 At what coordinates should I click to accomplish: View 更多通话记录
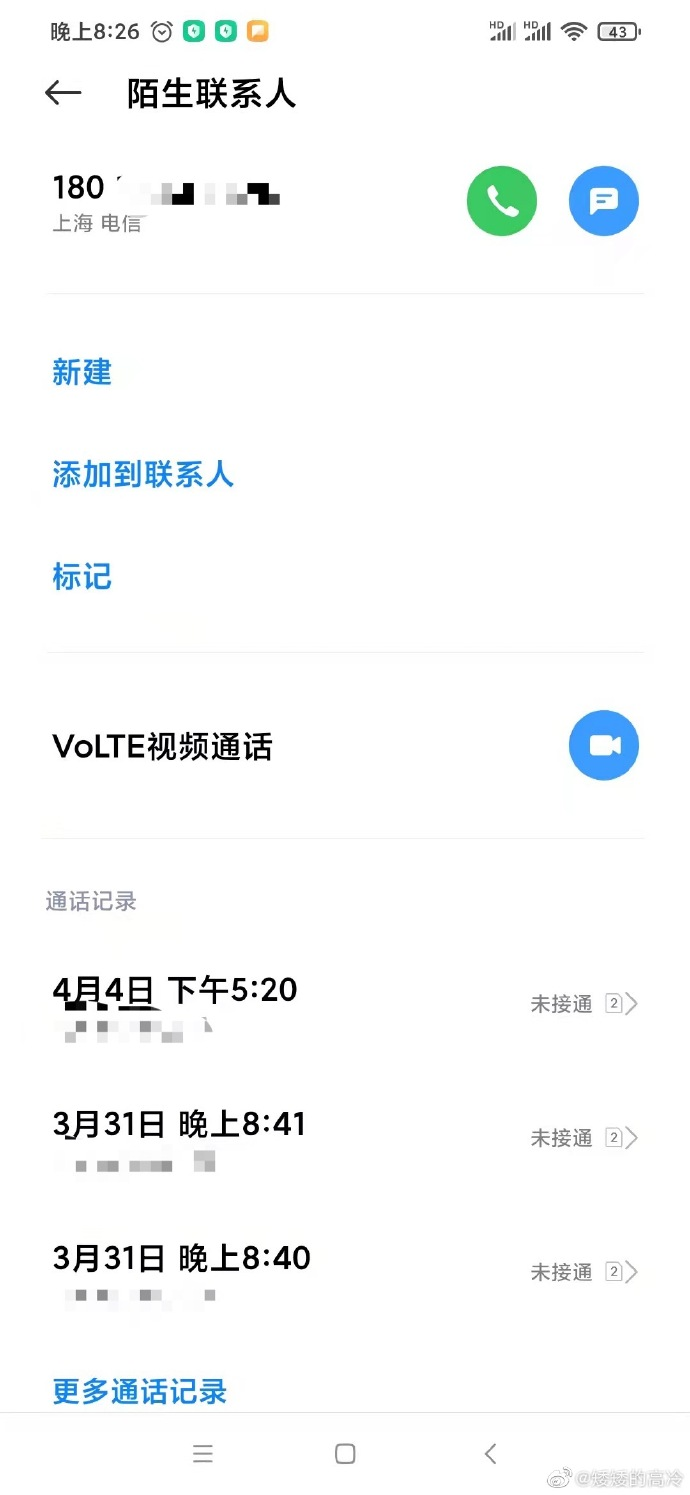[x=140, y=1391]
